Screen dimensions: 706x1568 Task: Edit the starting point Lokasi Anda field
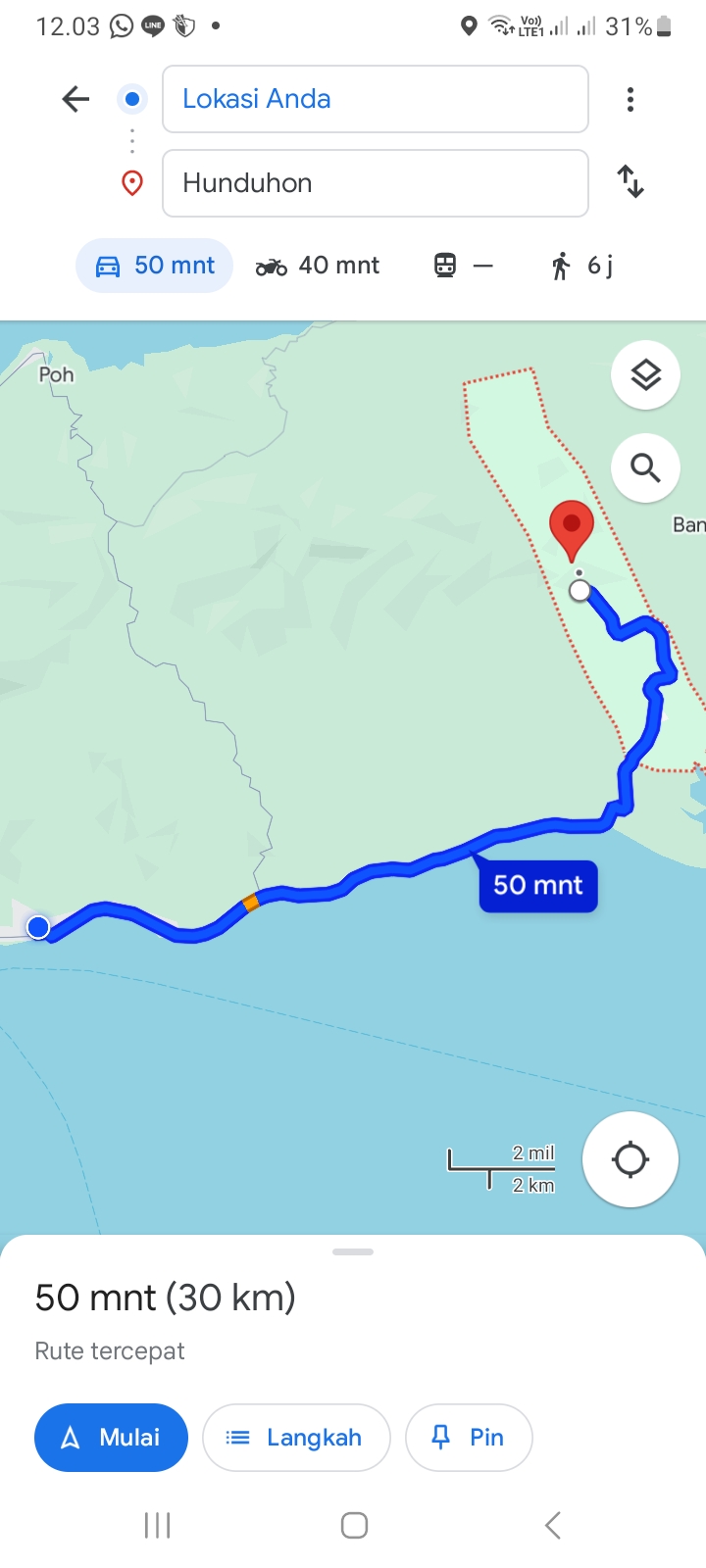(376, 99)
